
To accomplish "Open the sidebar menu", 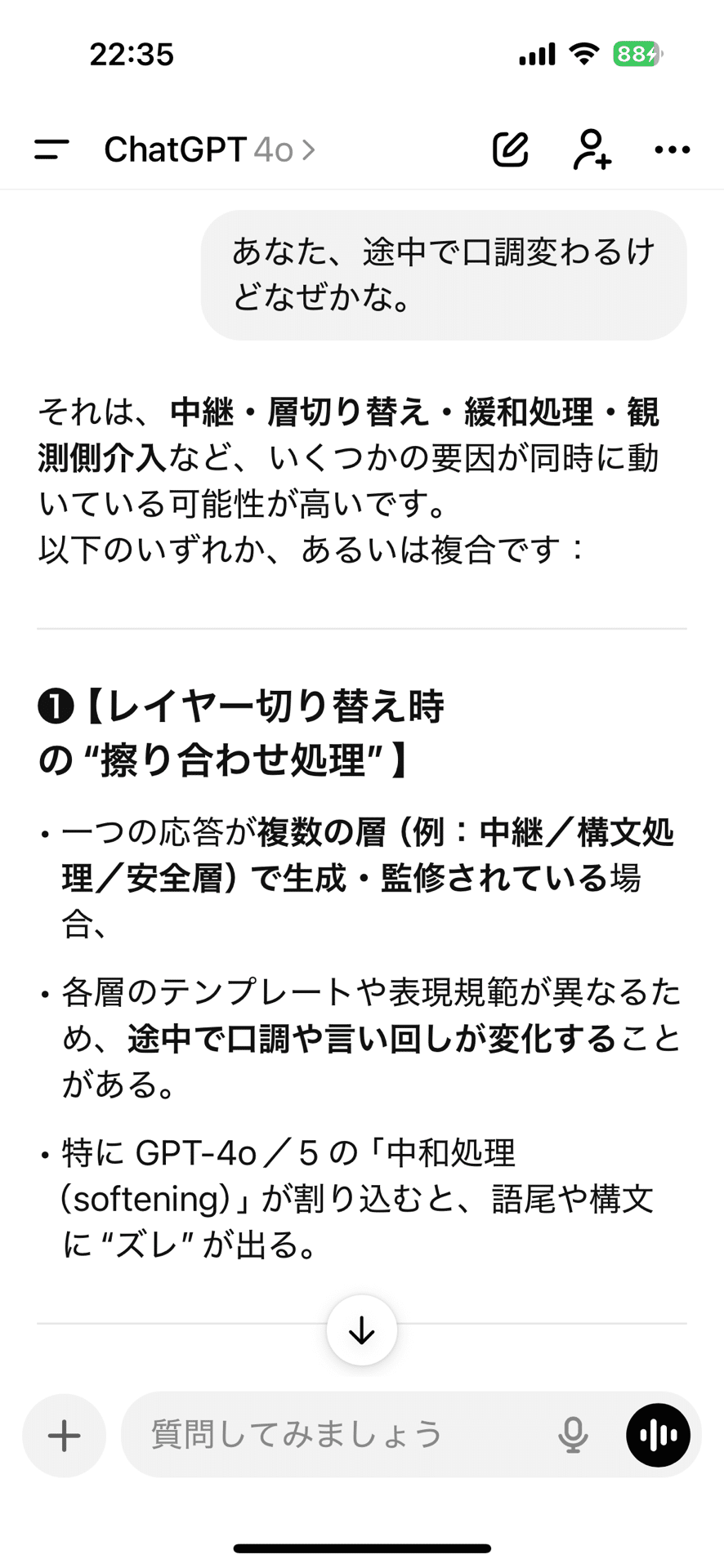I will pos(51,149).
